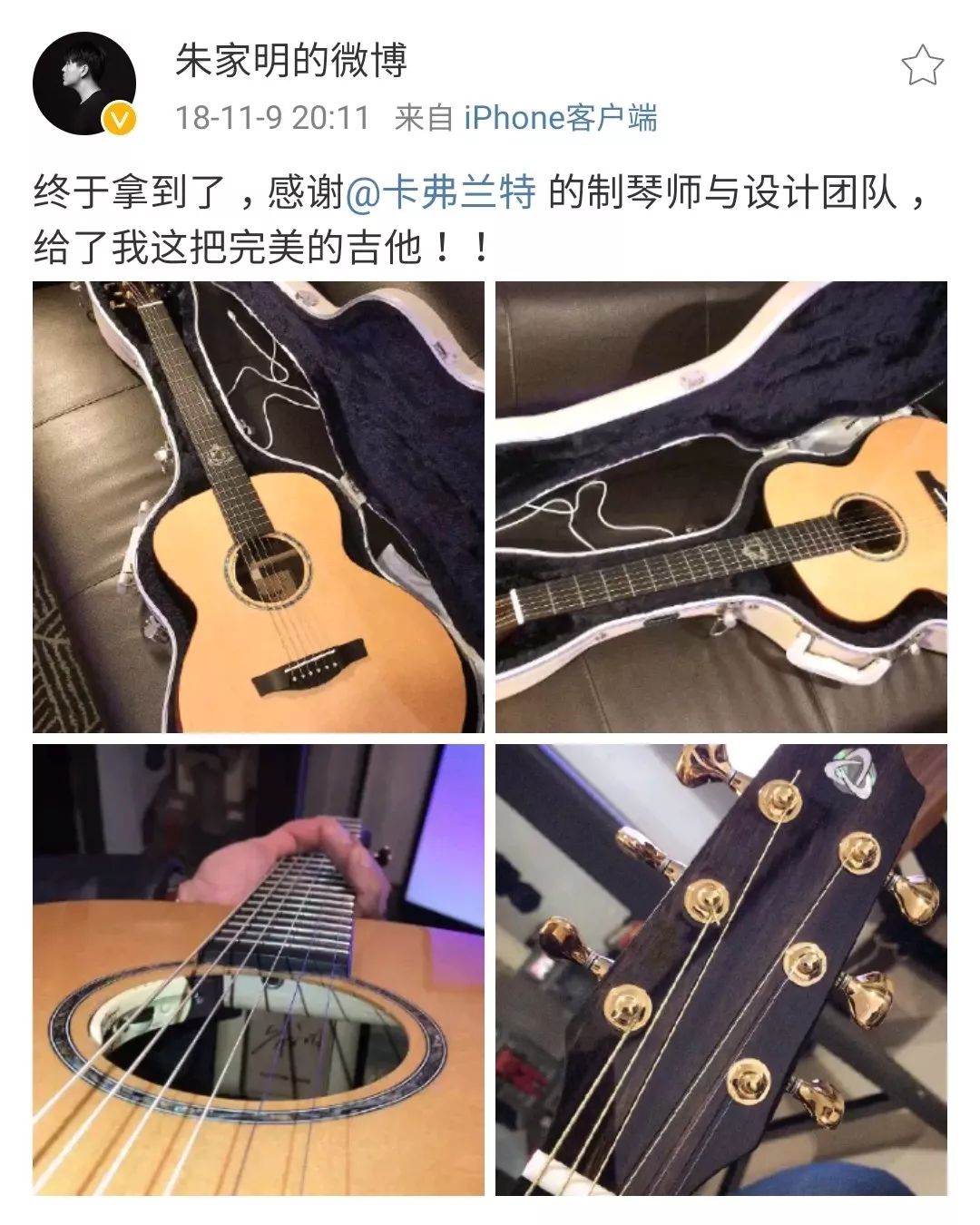Open the 朱家明的微博 username
The image size is (980, 1225).
290,62
